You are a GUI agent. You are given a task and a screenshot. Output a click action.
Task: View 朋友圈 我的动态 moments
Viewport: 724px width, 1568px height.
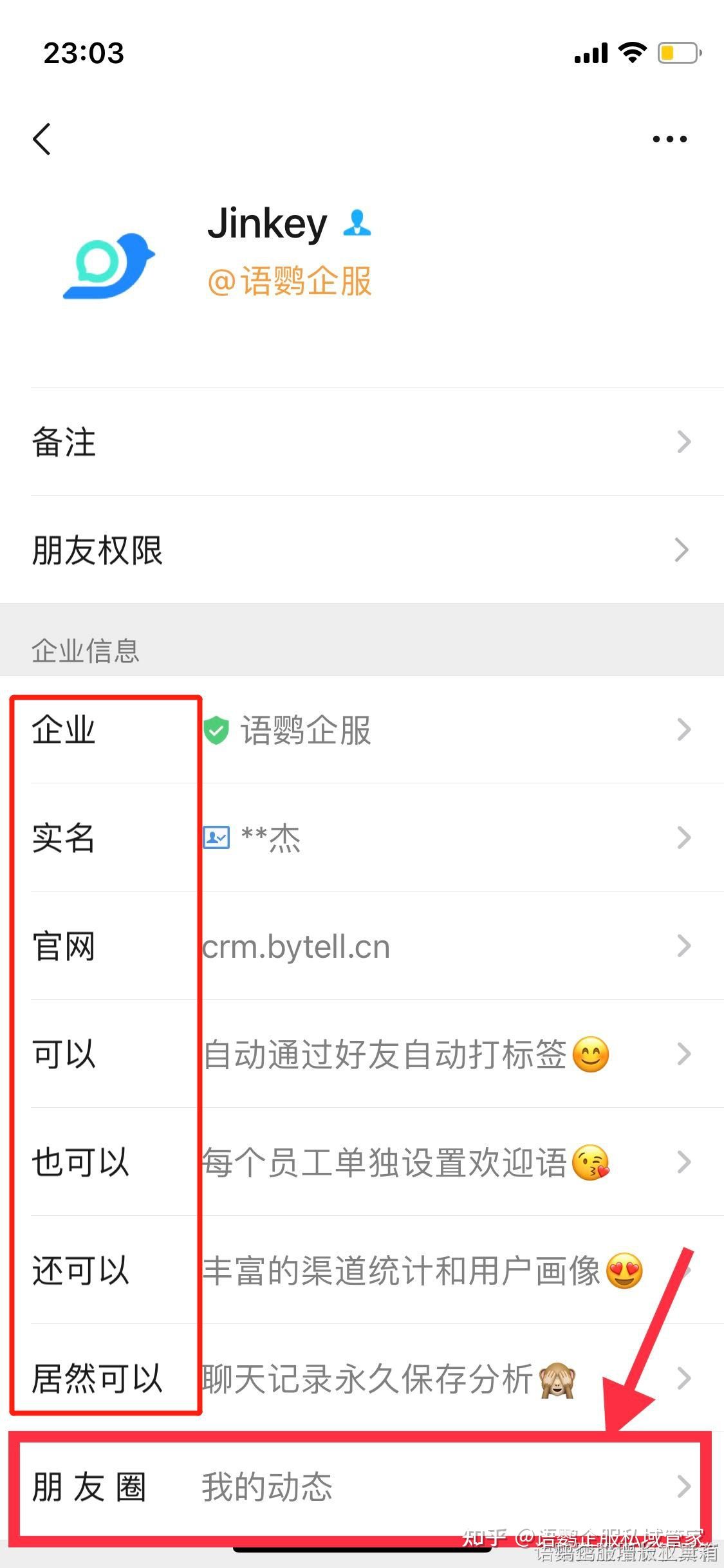click(x=362, y=1487)
